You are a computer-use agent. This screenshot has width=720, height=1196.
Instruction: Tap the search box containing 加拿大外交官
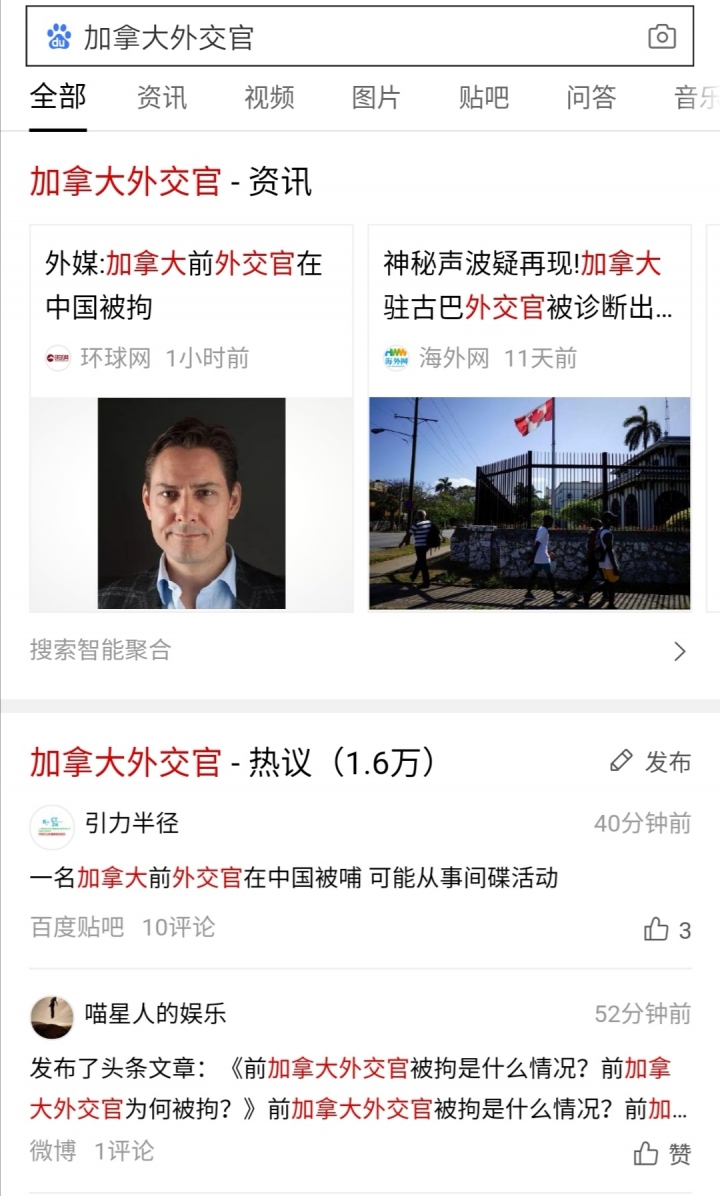(359, 37)
